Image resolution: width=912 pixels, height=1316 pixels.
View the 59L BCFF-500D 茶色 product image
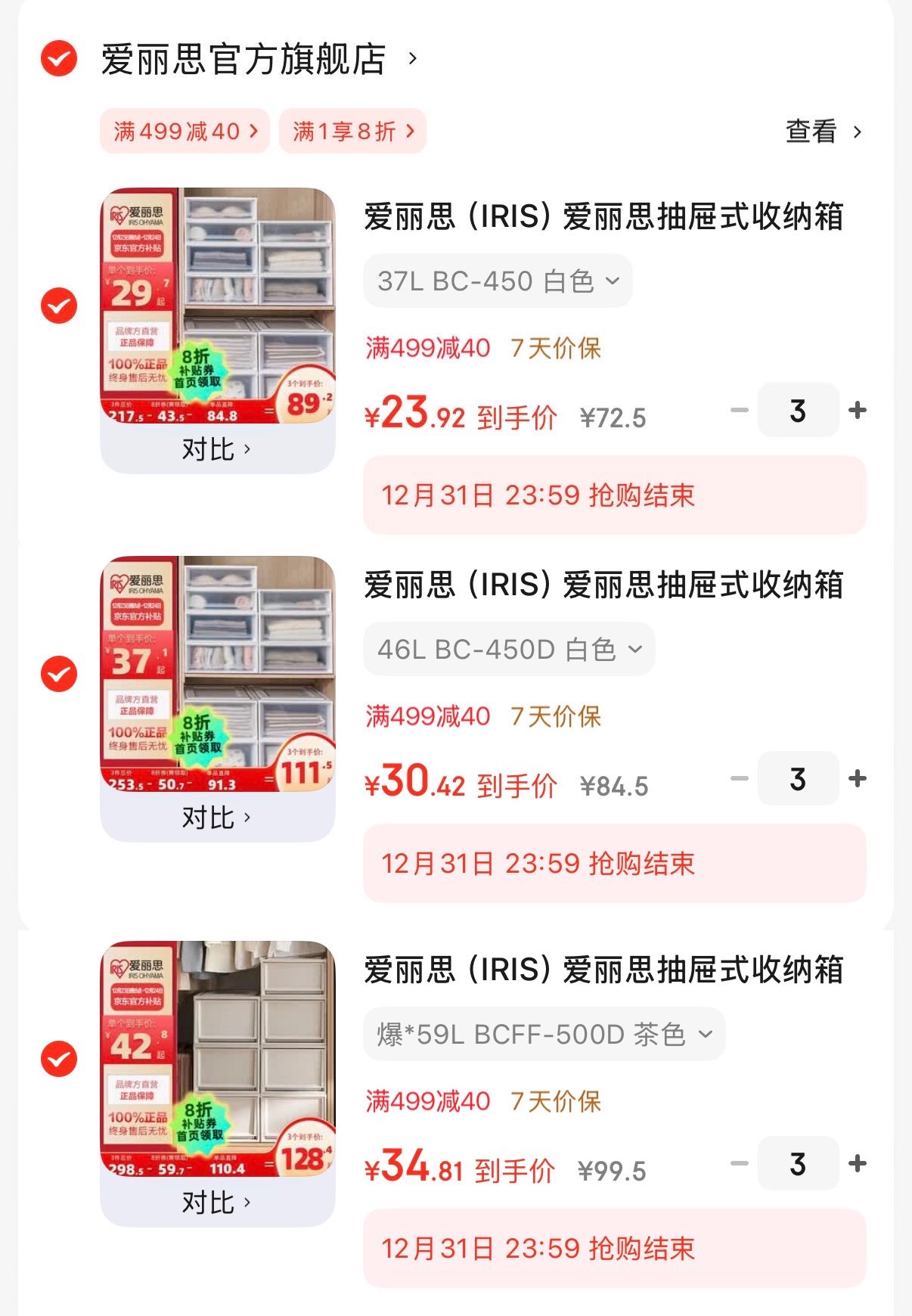(x=218, y=1058)
